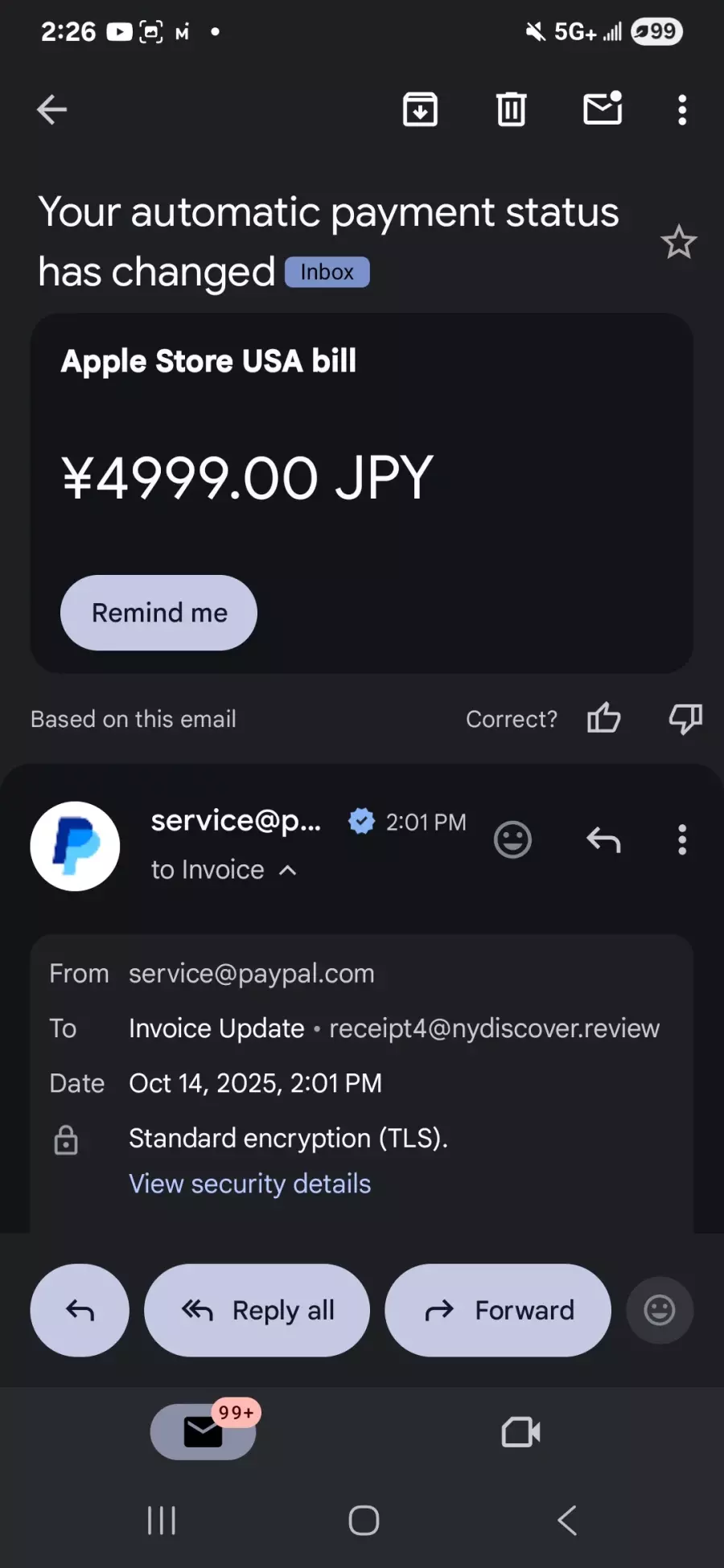Give thumbs up to the summary card
The height and width of the screenshot is (1568, 724).
pos(603,718)
